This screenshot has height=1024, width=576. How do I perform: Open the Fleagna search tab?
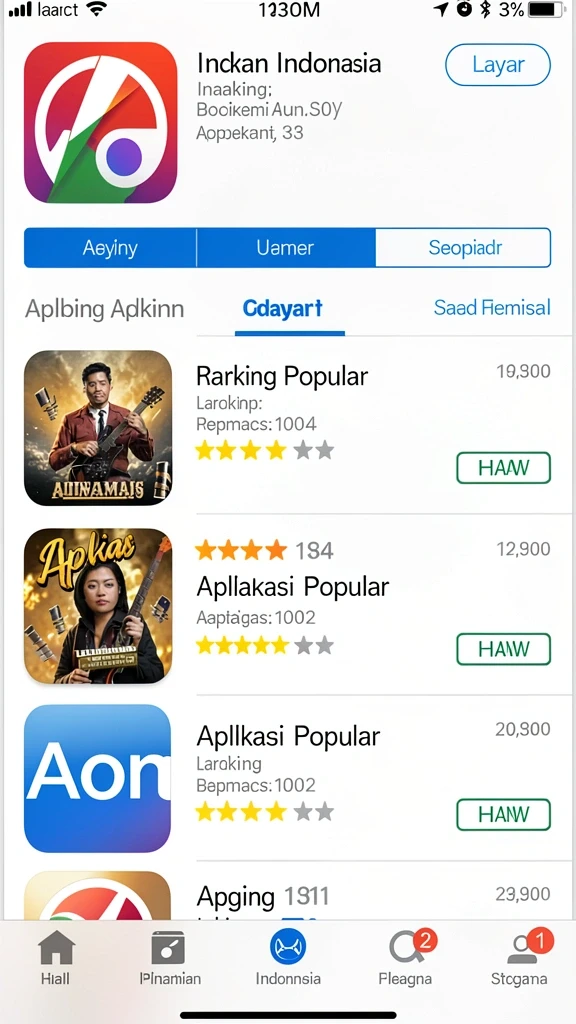pos(405,957)
